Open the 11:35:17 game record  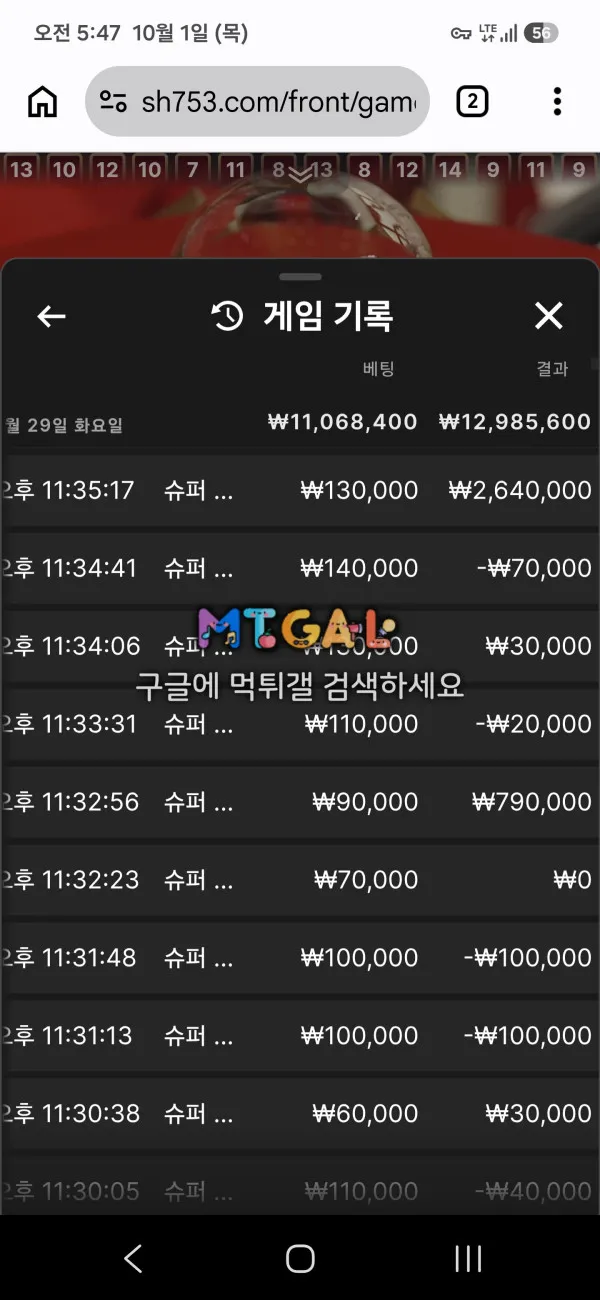click(x=300, y=490)
